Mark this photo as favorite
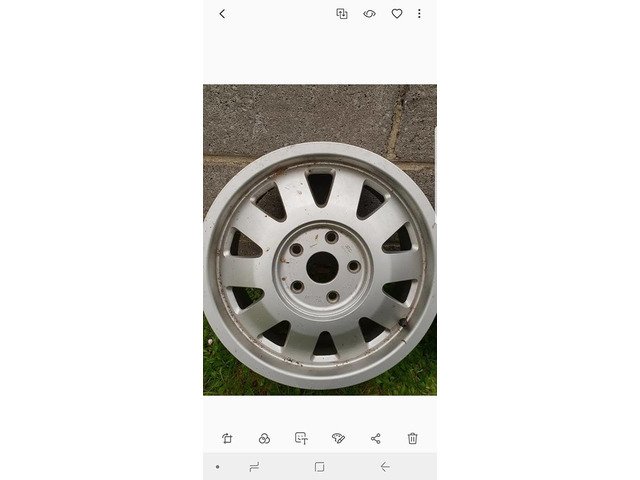Screen dimensions: 640x480 pyautogui.click(x=397, y=14)
